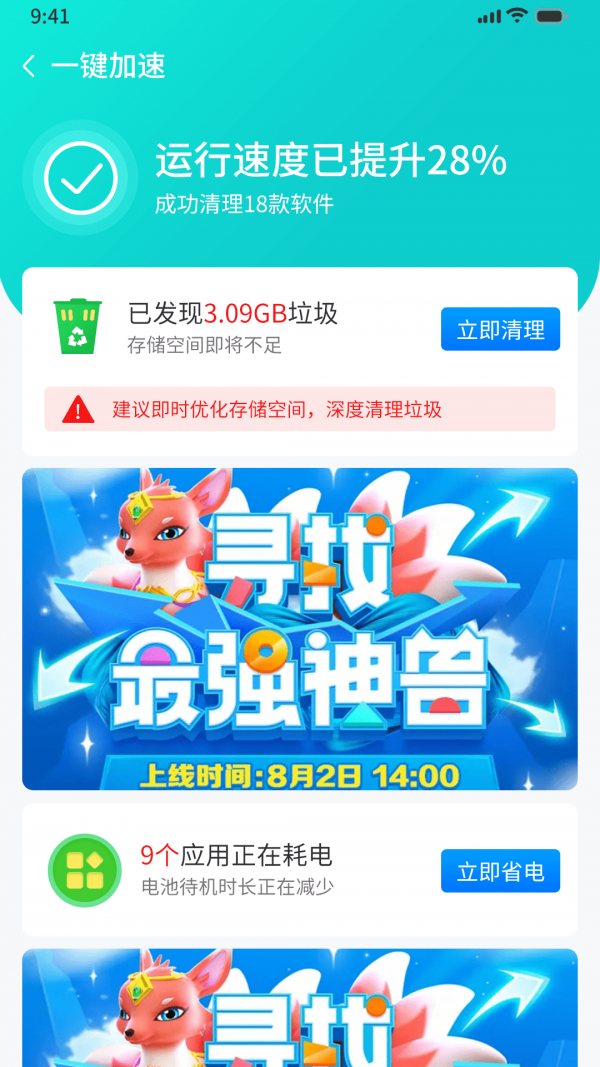The width and height of the screenshot is (600, 1067).
Task: Go back from 一键加速 screen
Action: (29, 66)
